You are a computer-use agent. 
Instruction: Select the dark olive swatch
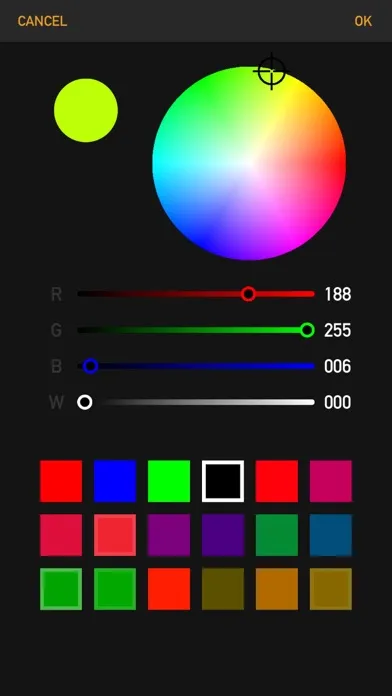pos(223,589)
